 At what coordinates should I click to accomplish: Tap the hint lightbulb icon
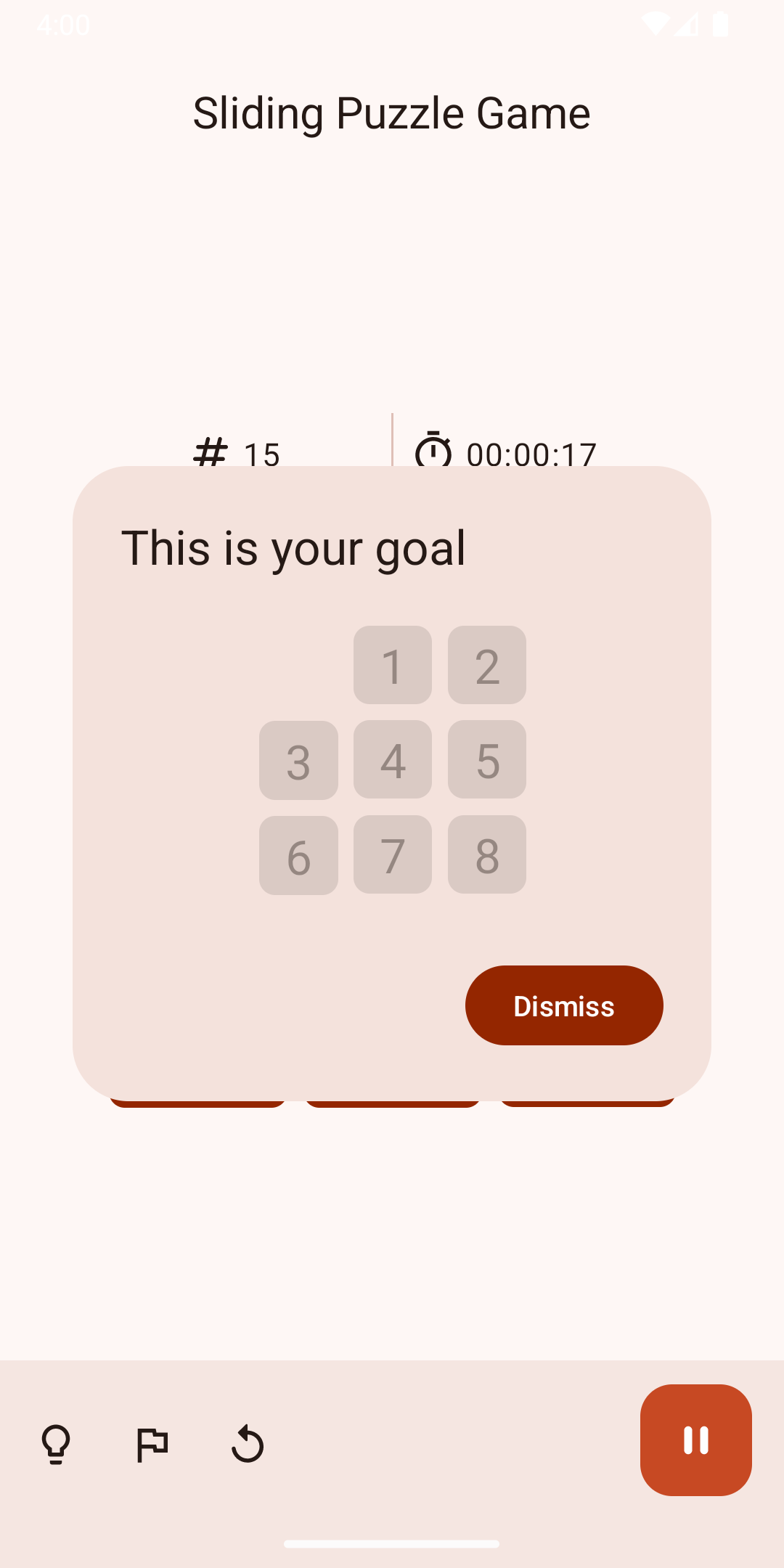pos(57,1443)
